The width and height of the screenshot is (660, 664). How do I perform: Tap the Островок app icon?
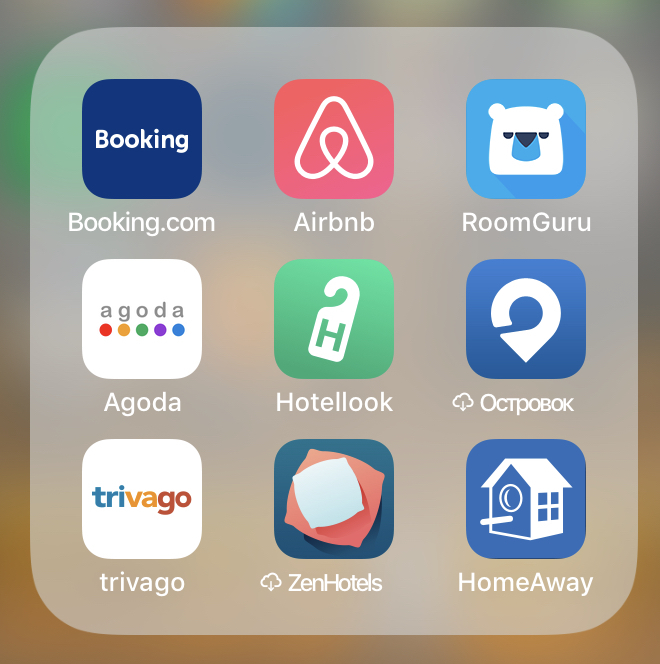tap(526, 319)
